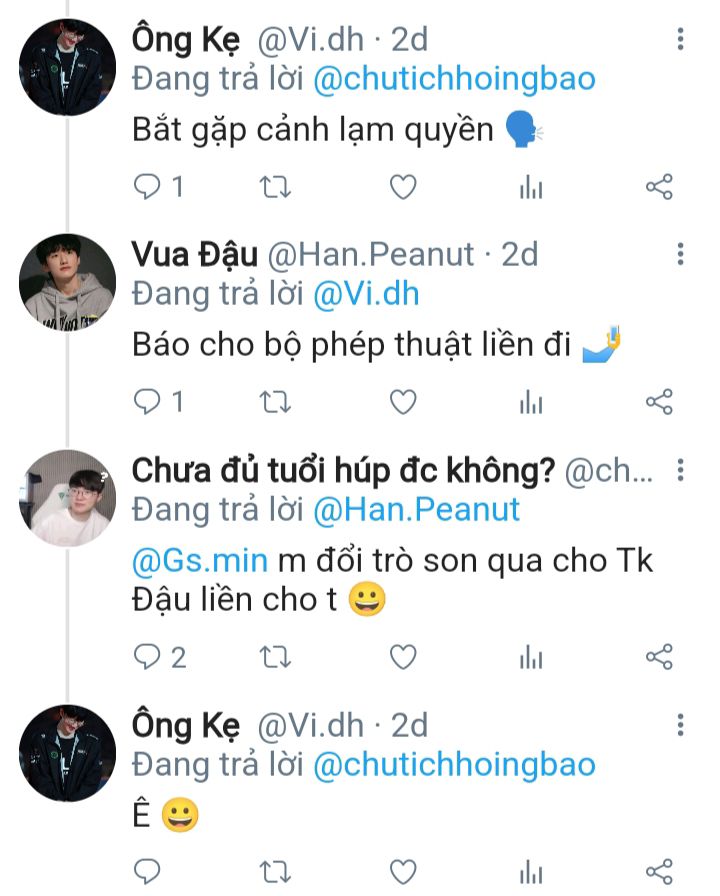Open the @Vi.dh mention link in Vua Đậu's reply

click(366, 294)
